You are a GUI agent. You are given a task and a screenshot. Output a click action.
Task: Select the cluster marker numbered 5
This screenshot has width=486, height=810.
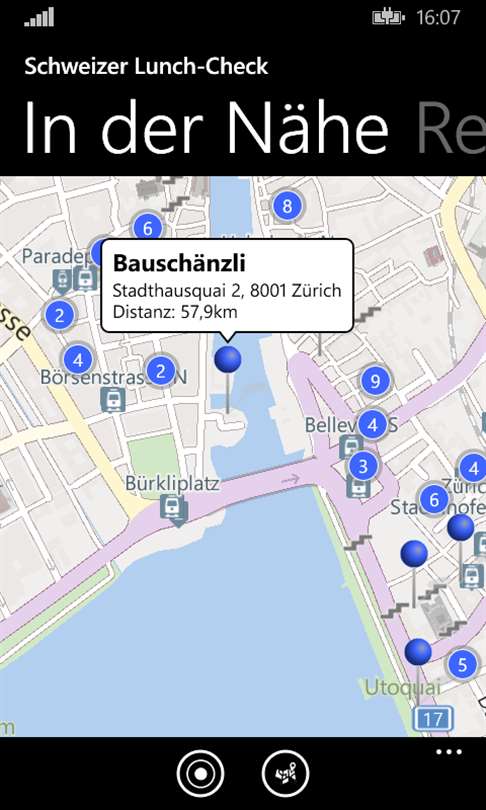click(462, 664)
